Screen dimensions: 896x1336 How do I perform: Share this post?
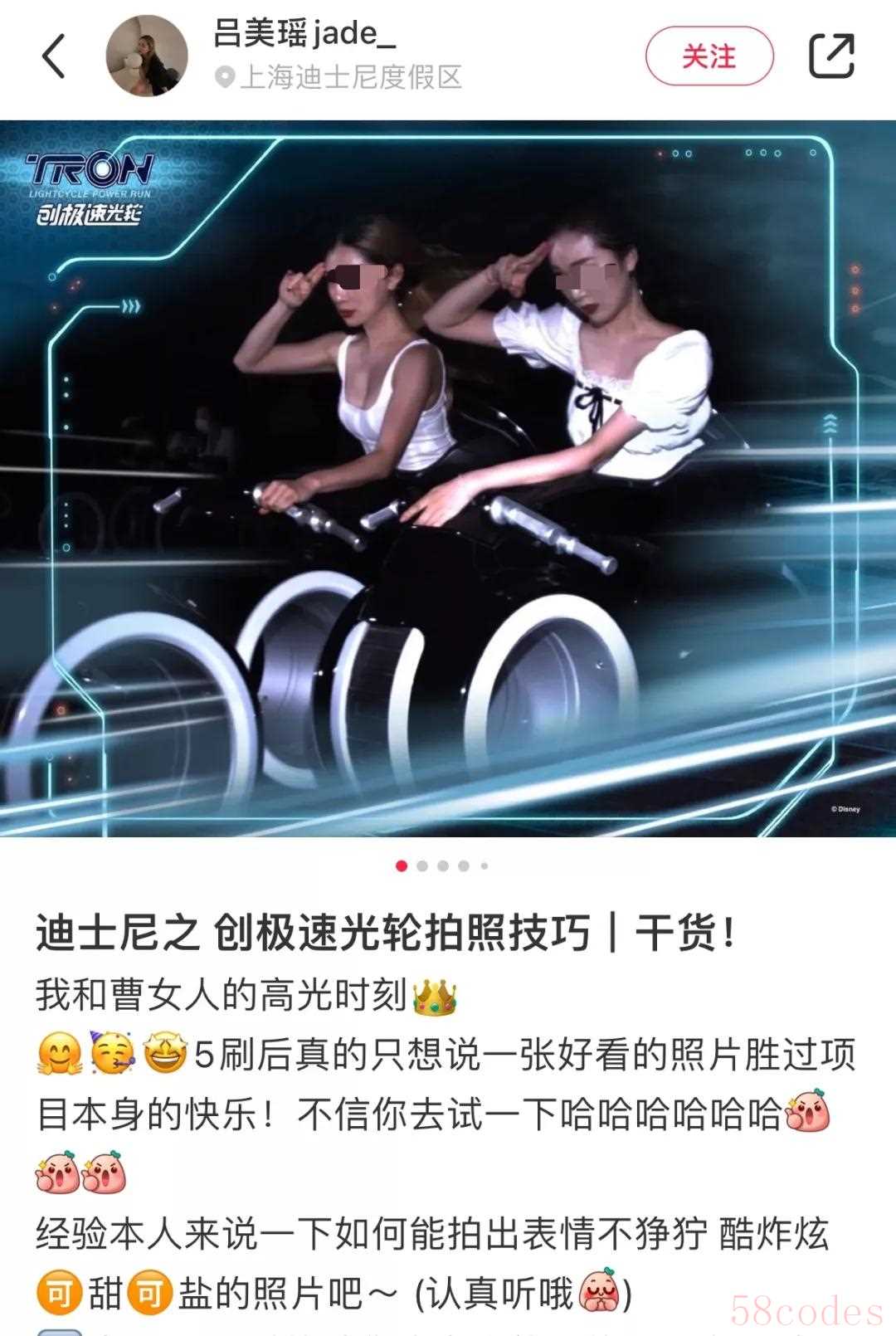pyautogui.click(x=830, y=56)
